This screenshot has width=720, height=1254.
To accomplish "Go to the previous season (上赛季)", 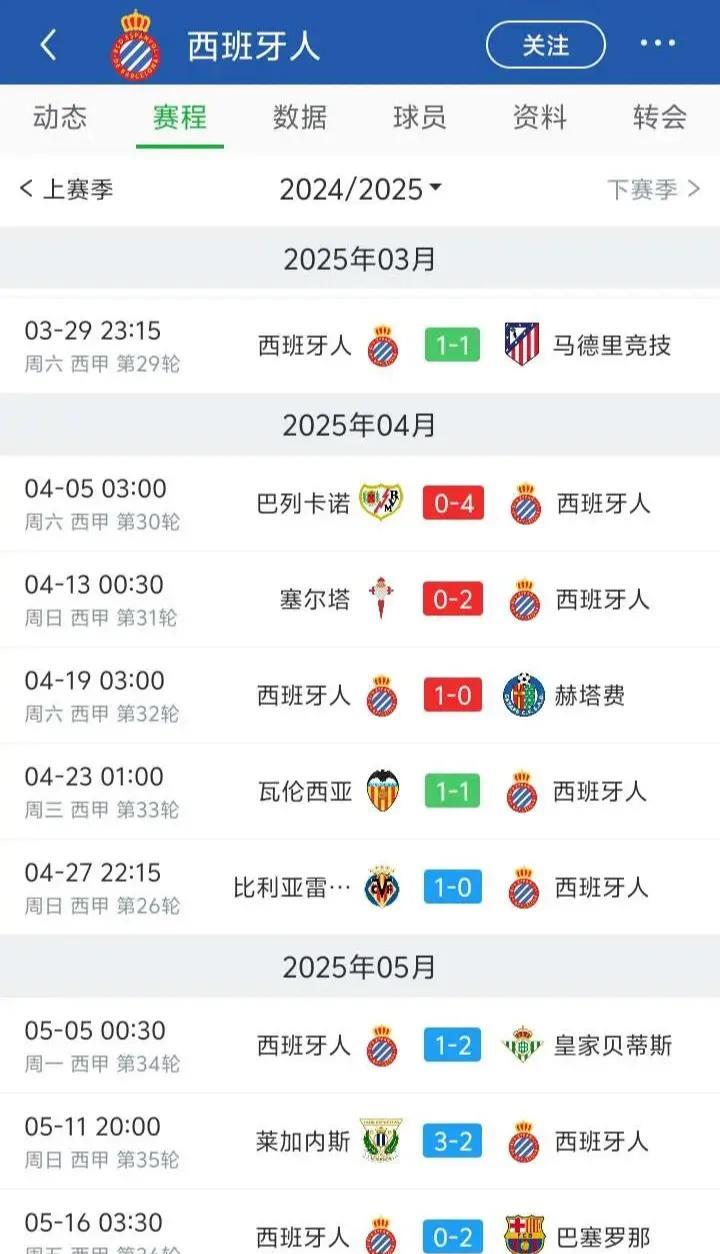I will [67, 189].
